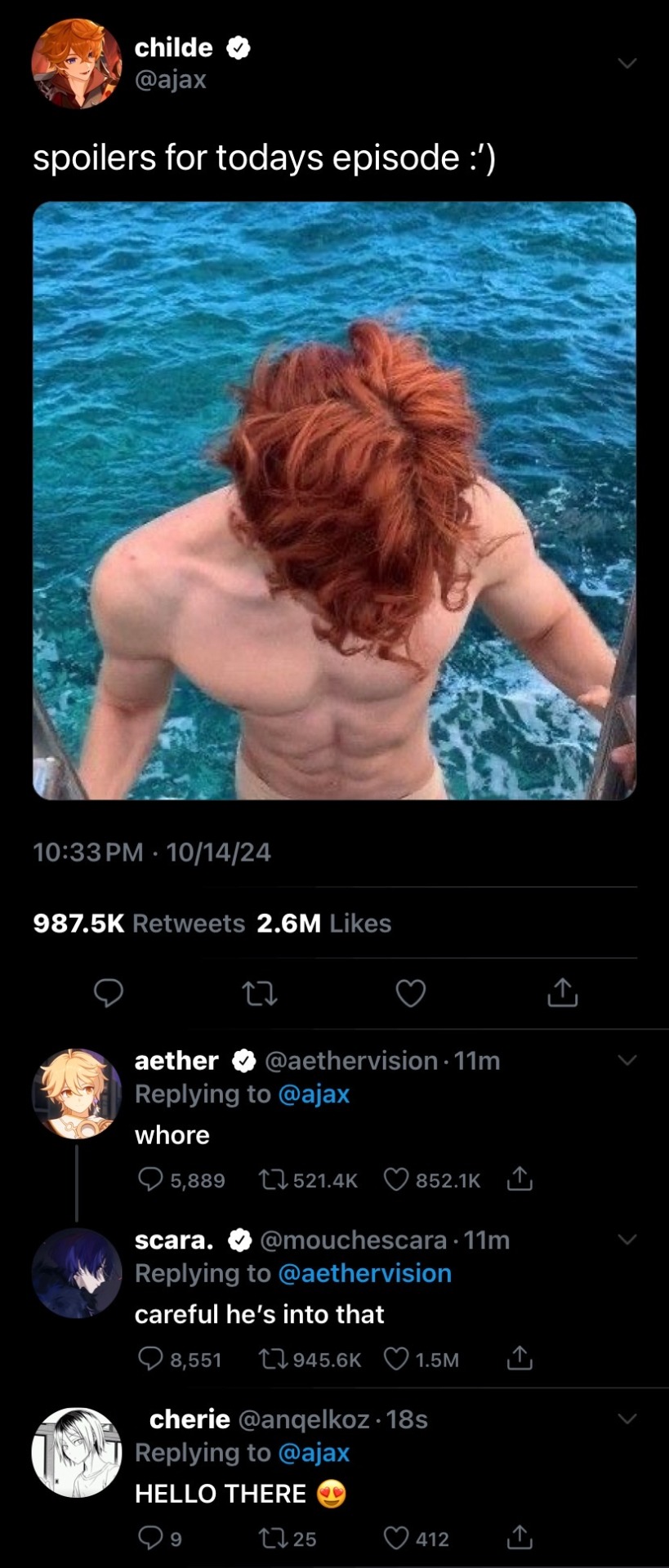Viewport: 669px width, 1568px height.
Task: Share scara's reply
Action: pyautogui.click(x=520, y=1359)
